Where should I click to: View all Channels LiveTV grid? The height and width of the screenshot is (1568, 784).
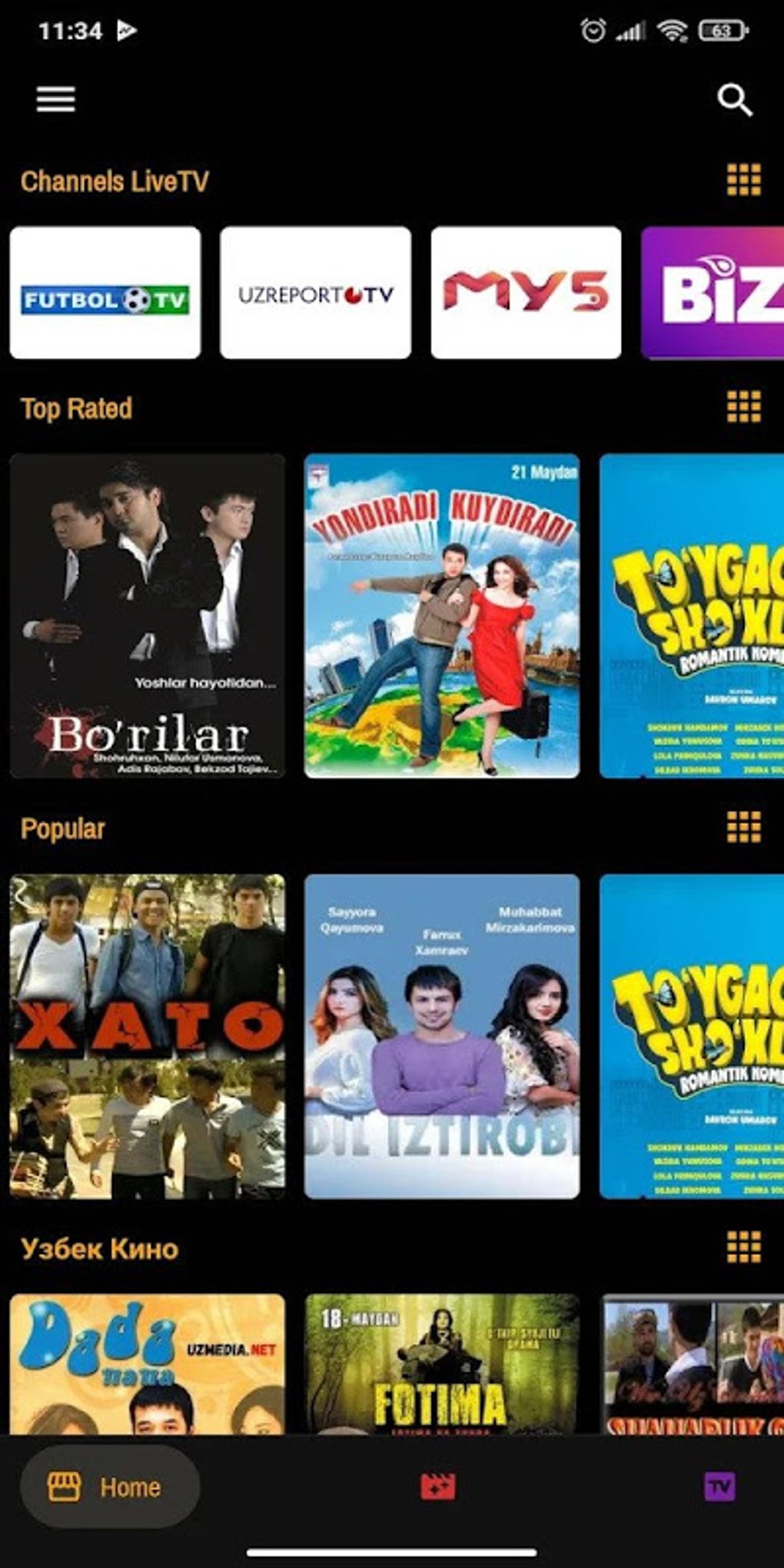click(x=743, y=180)
